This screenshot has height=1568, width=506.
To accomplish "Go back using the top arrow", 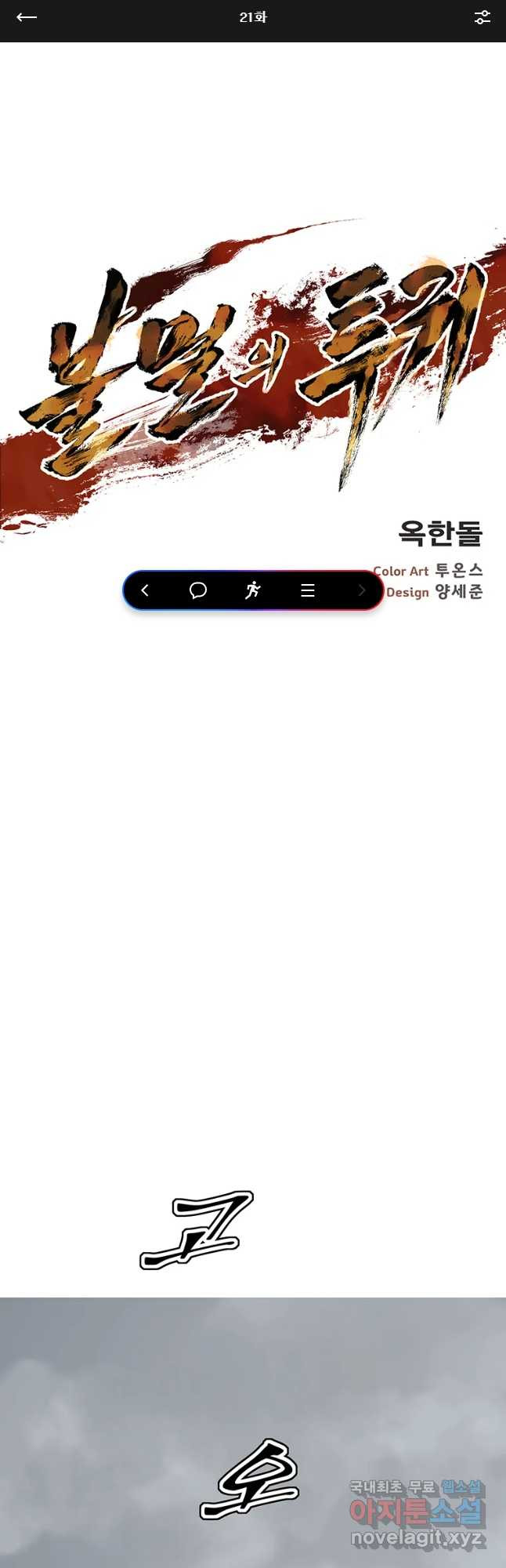I will point(27,17).
